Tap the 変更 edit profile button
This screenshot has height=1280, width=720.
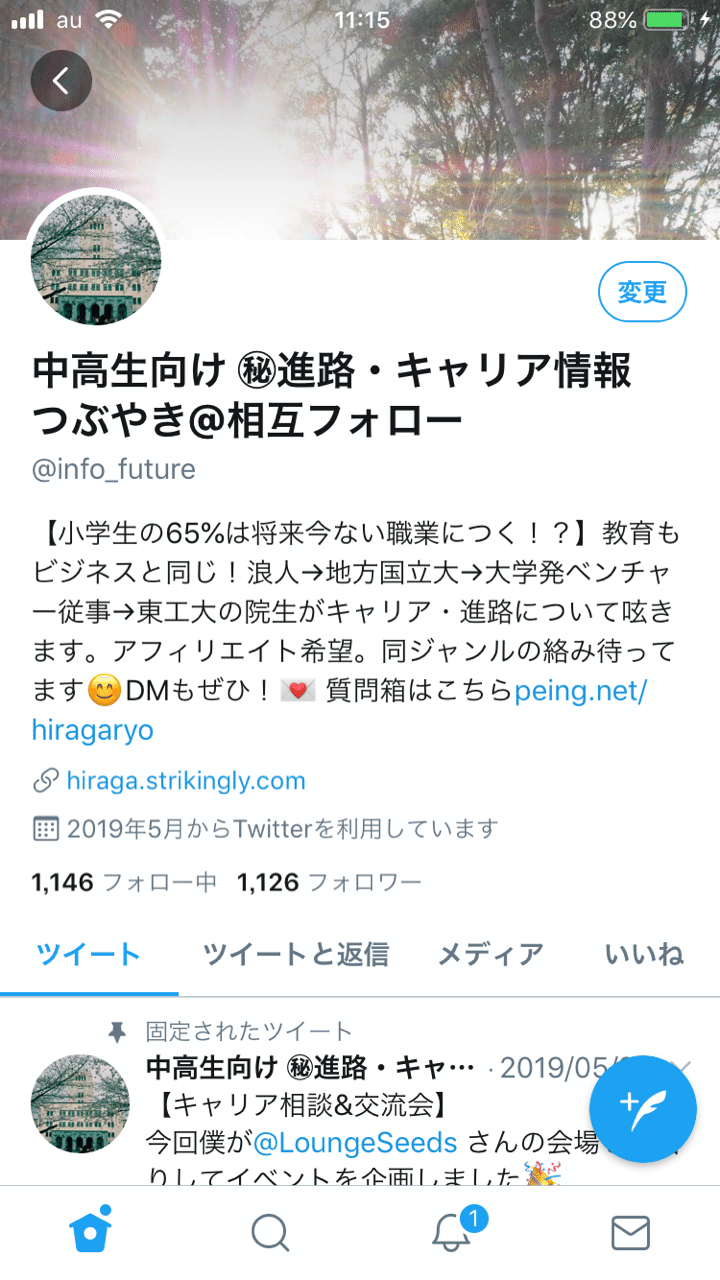pyautogui.click(x=642, y=293)
